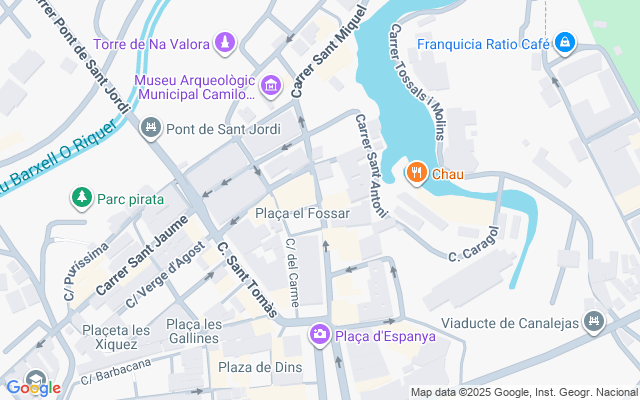Select the Chau restaurant marker
Viewport: 640px width, 400px height.
tap(416, 174)
